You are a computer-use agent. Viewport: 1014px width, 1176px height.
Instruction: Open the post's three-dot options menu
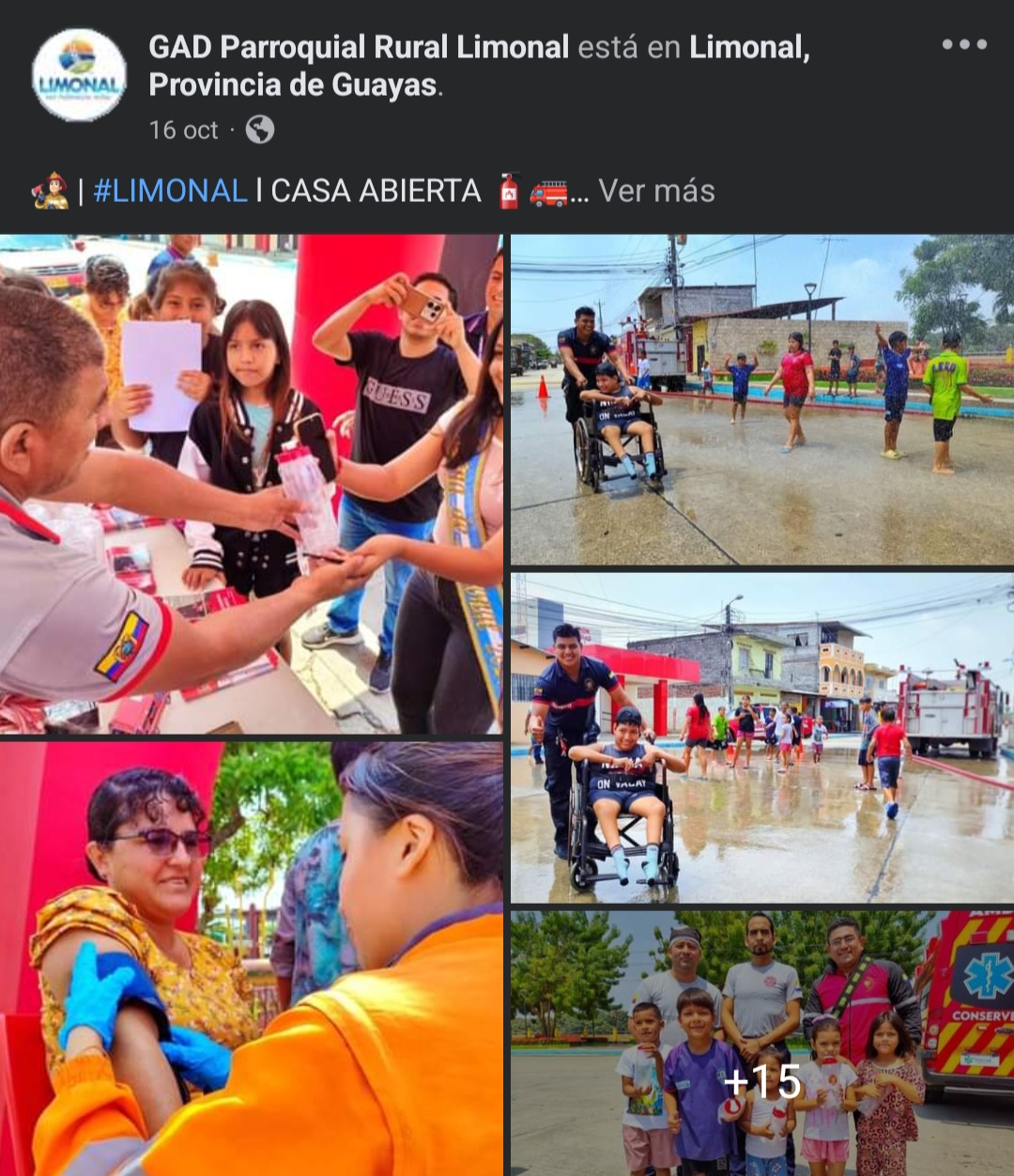tap(964, 44)
